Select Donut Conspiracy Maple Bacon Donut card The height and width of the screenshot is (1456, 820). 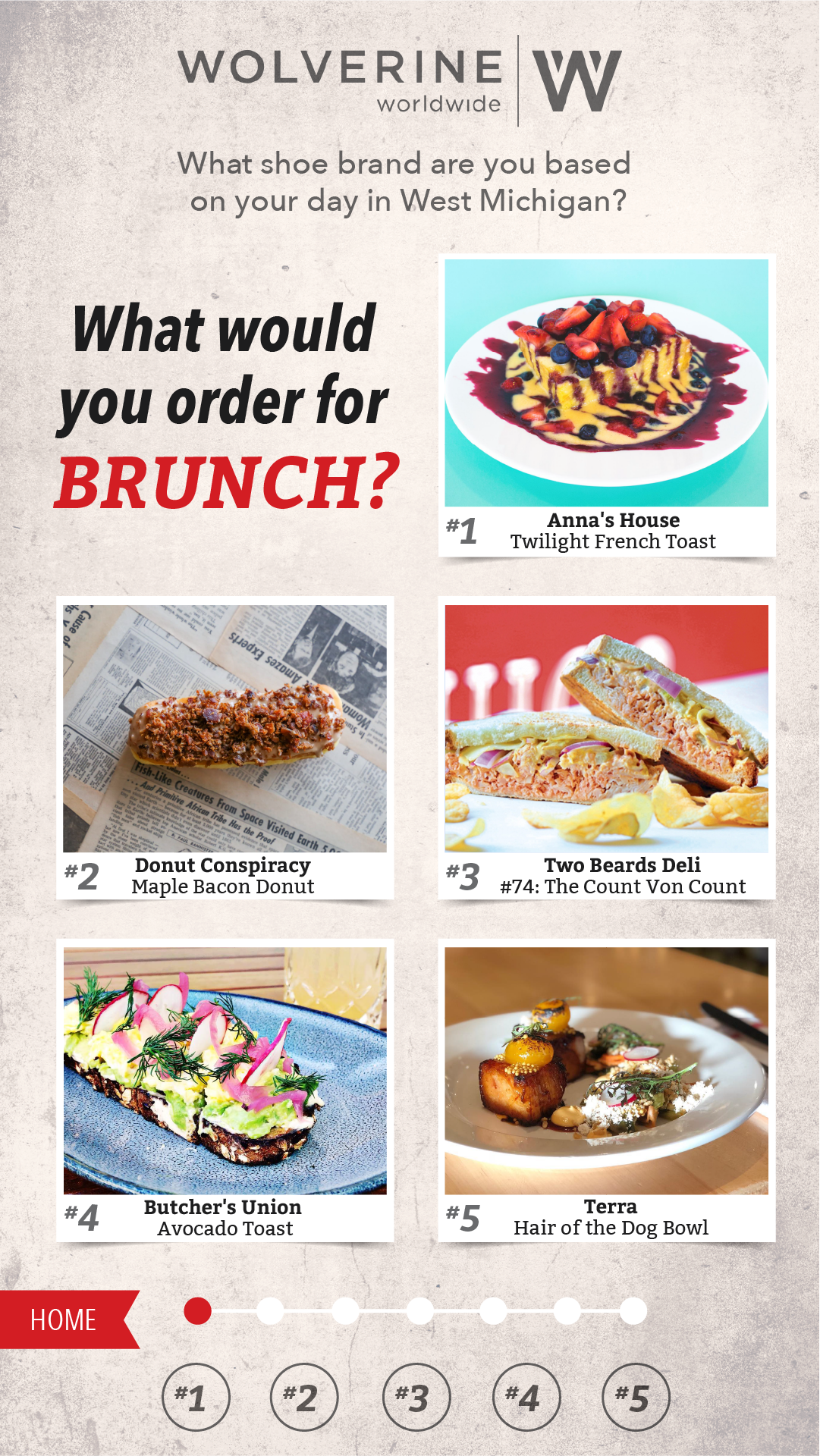click(225, 747)
